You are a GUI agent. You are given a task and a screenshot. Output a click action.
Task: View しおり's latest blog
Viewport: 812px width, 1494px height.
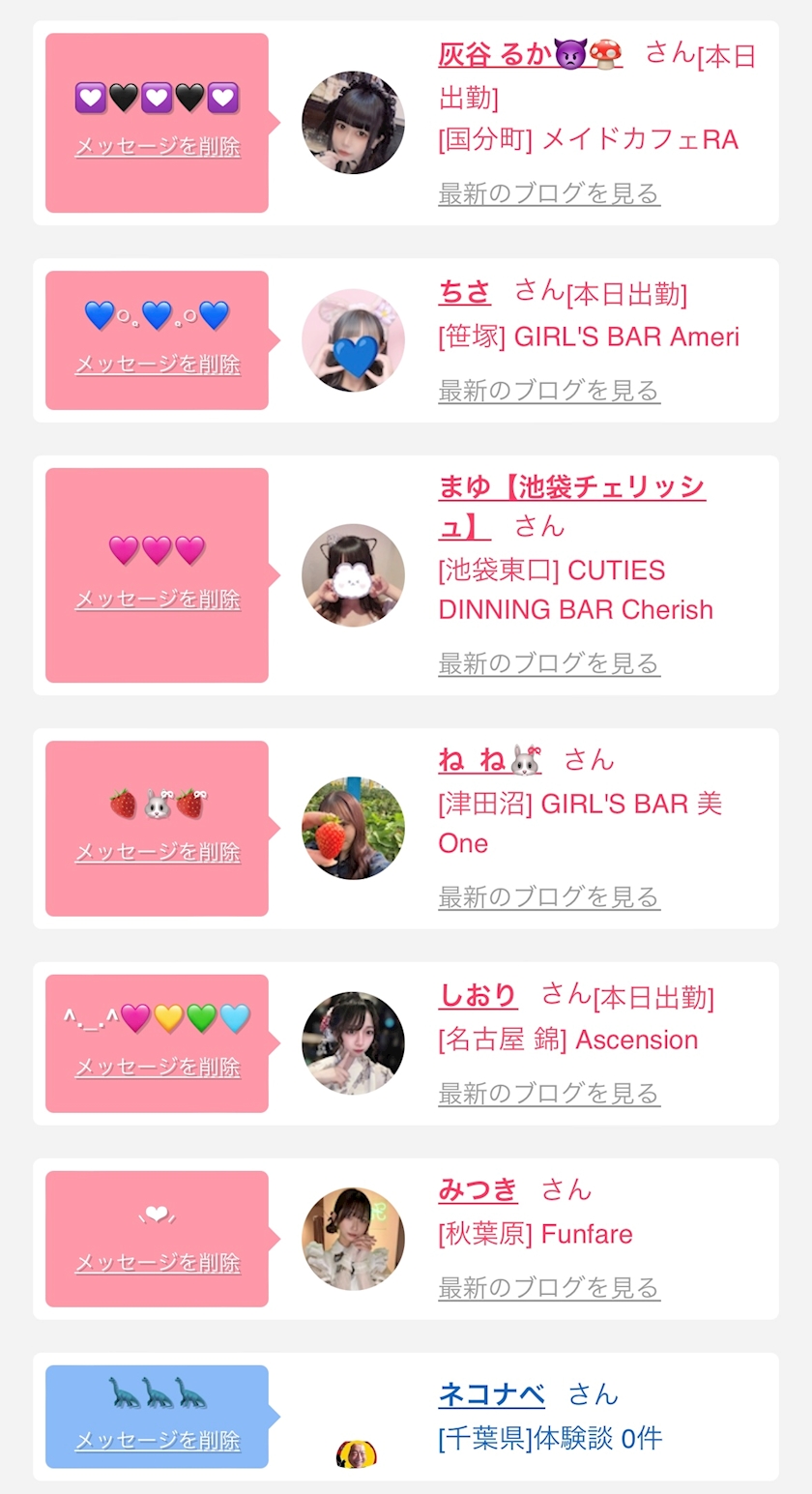[549, 1094]
